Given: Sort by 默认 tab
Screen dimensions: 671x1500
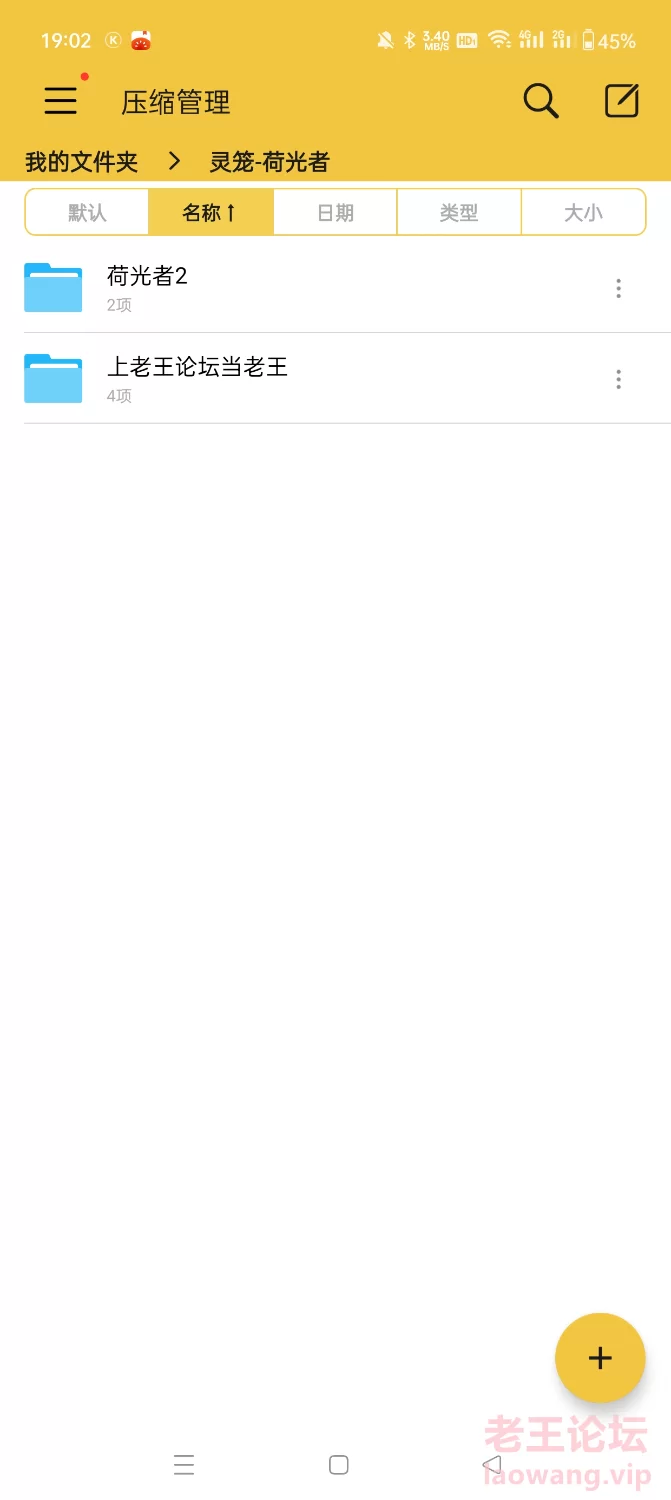Looking at the screenshot, I should pos(87,213).
